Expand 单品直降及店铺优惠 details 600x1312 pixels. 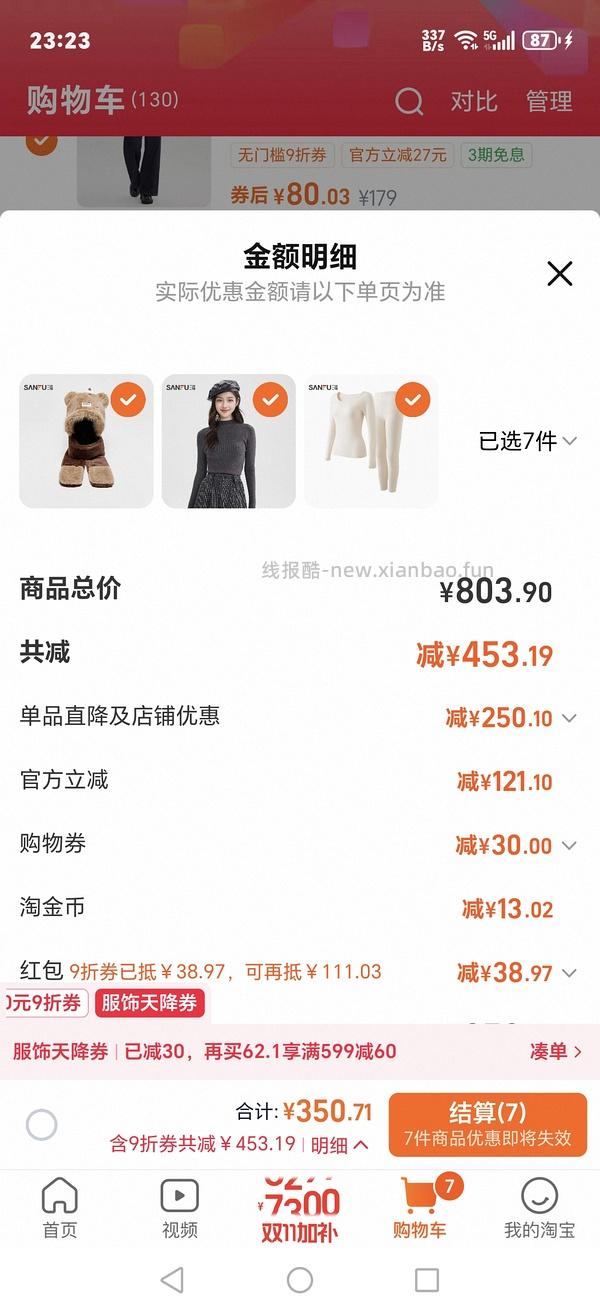[x=569, y=718]
